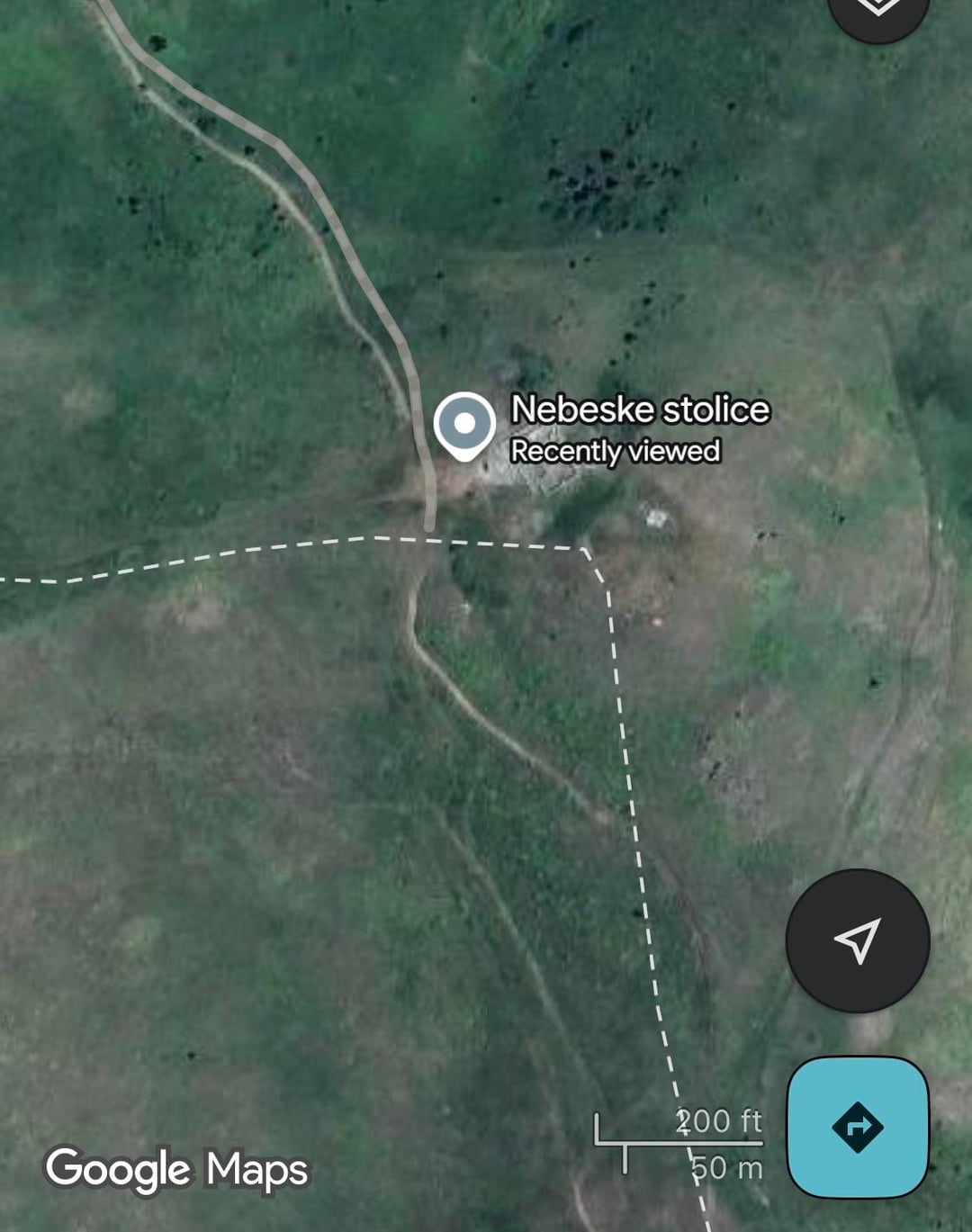The image size is (972, 1232).
Task: Tap the Nebeske stolice location pin
Action: (464, 425)
